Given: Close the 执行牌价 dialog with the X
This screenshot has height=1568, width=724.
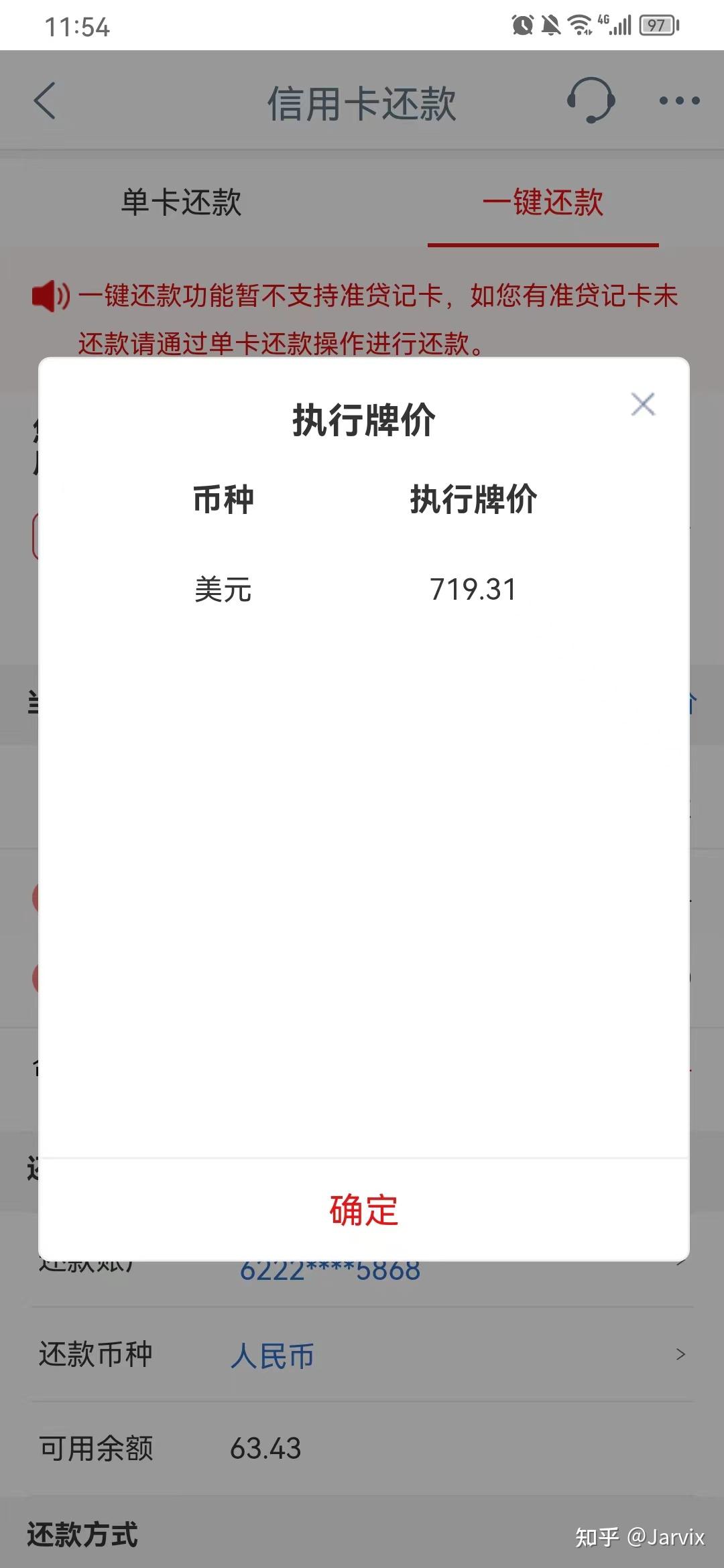Looking at the screenshot, I should click(642, 404).
